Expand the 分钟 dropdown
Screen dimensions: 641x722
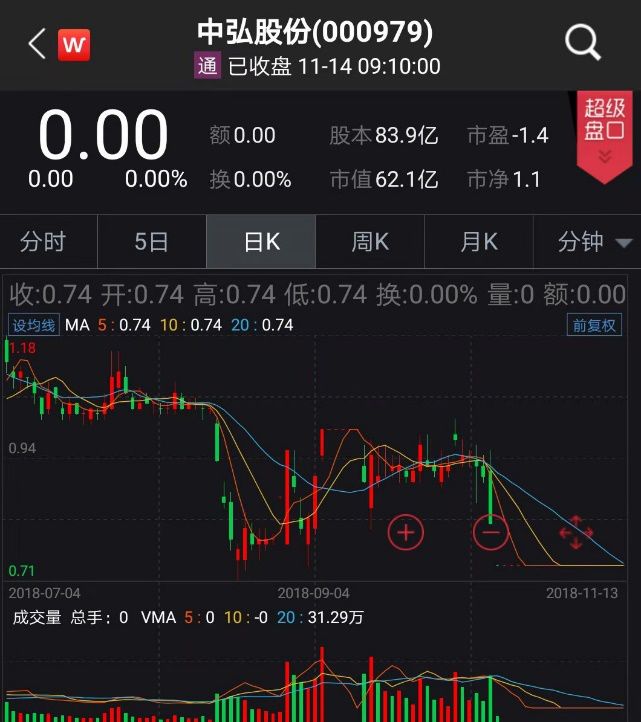click(x=595, y=241)
